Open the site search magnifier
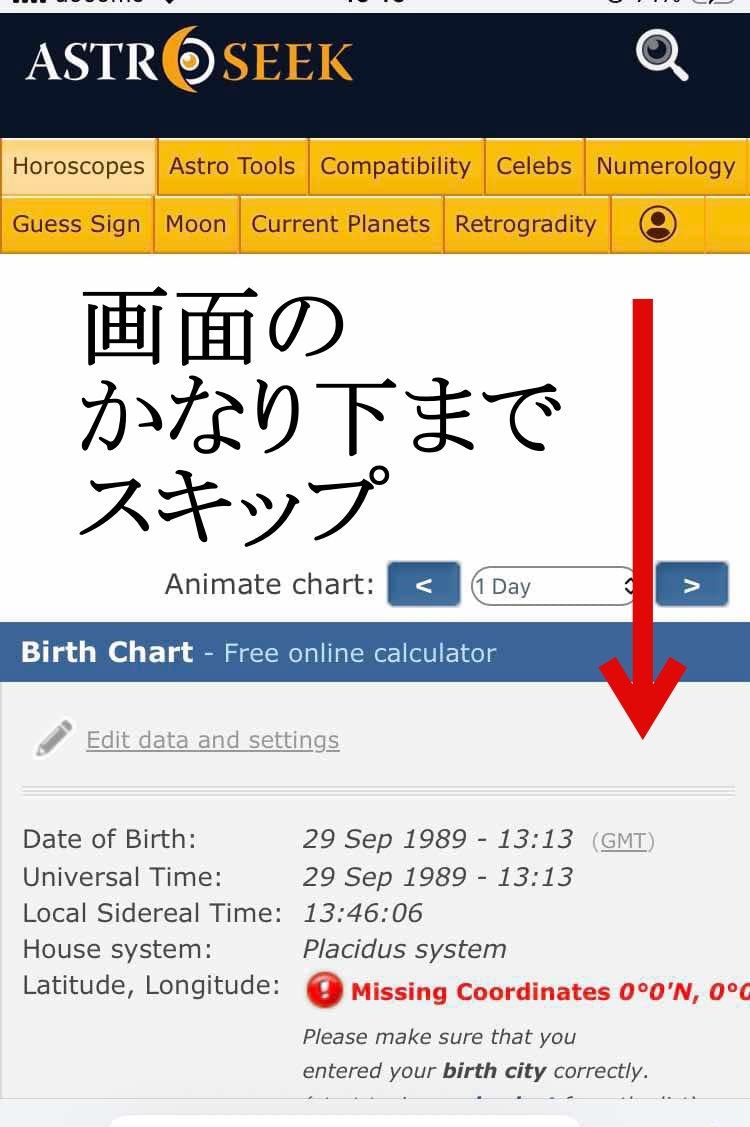Screen dimensions: 750x1127 pyautogui.click(x=662, y=55)
